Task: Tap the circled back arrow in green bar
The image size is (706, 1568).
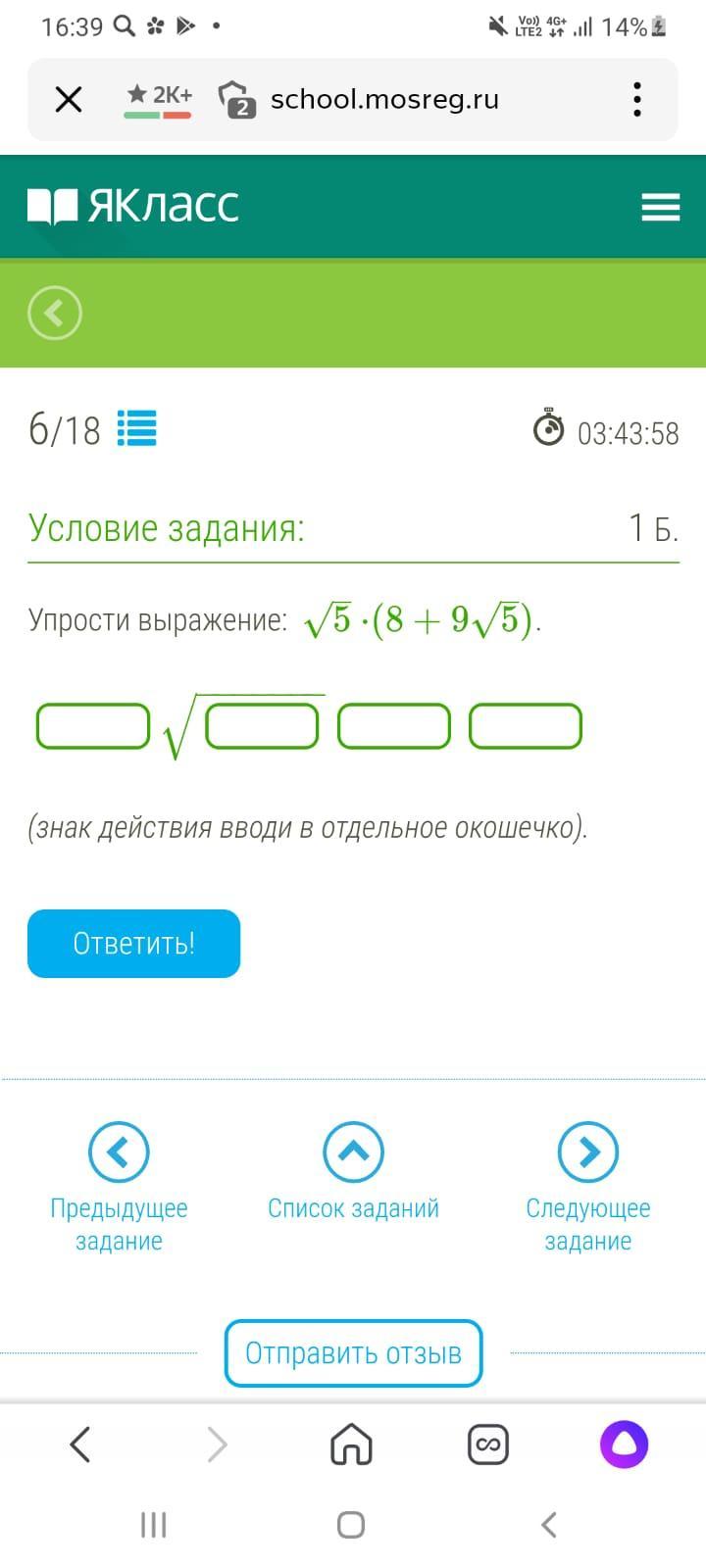Action: 55,314
